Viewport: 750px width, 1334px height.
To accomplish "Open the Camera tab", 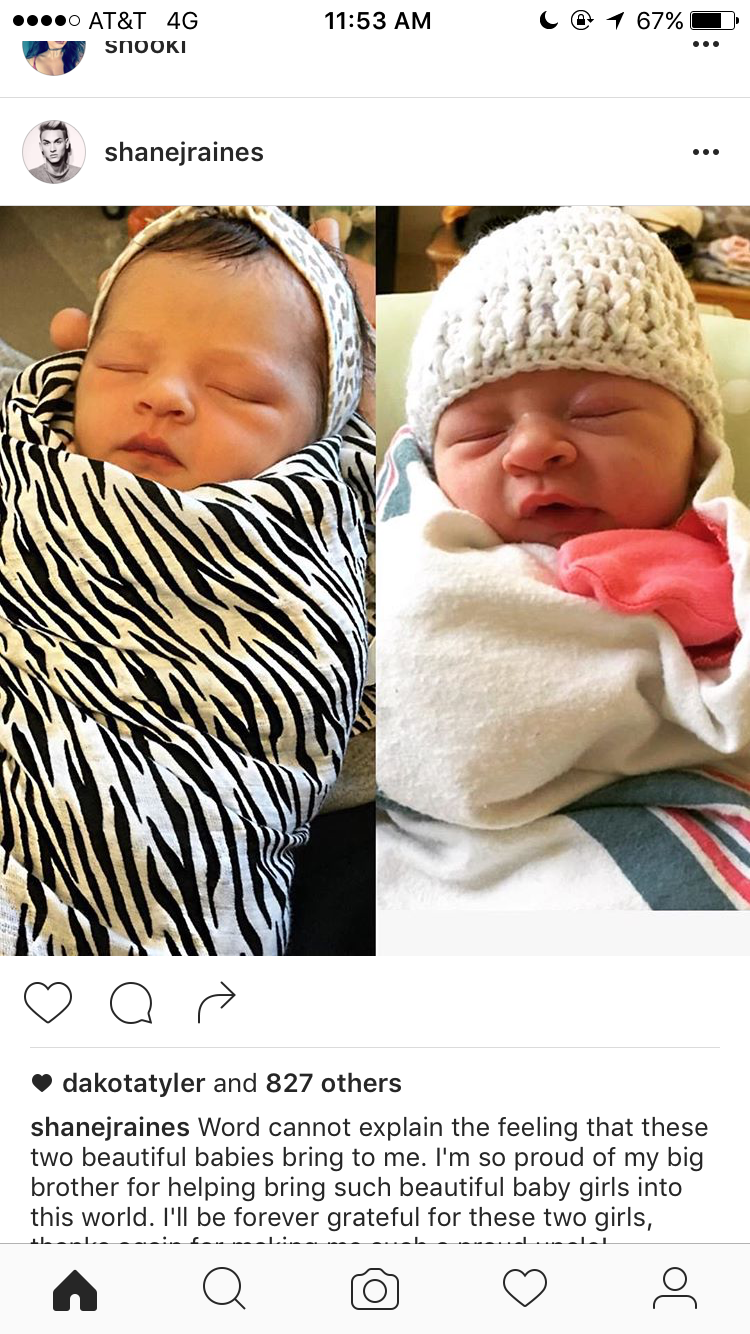I will click(375, 1289).
